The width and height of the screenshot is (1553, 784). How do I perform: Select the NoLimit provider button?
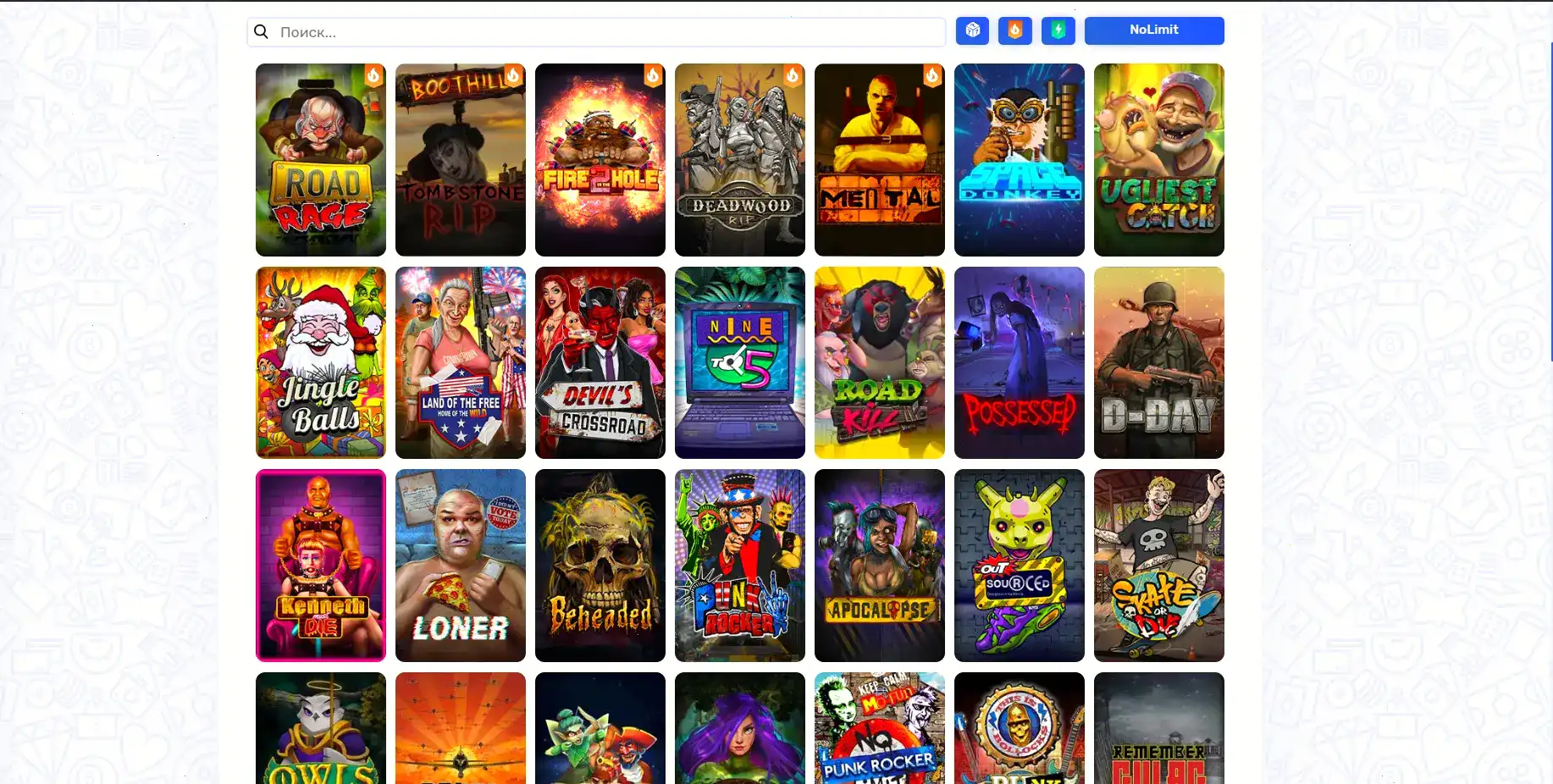click(1153, 30)
